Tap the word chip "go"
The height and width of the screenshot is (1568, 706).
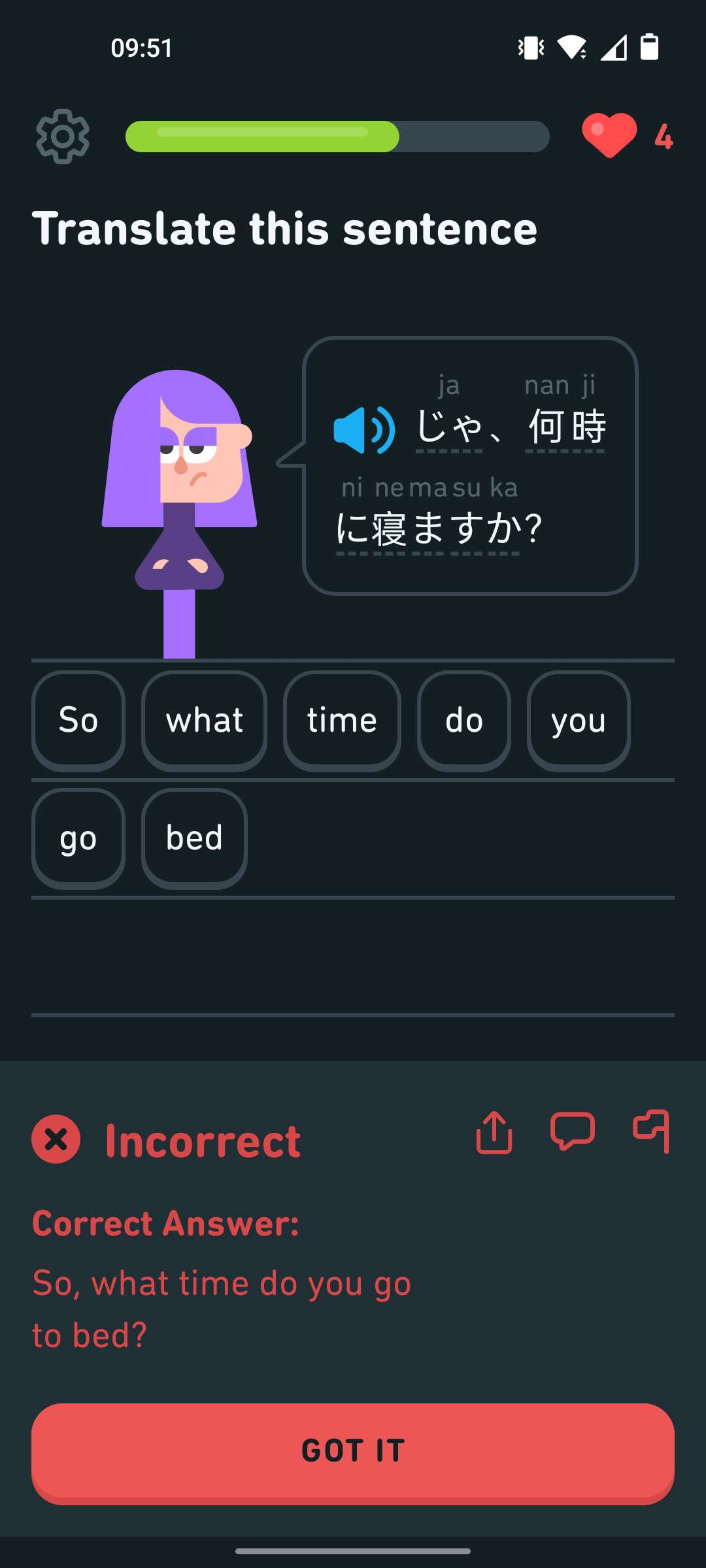(x=78, y=838)
